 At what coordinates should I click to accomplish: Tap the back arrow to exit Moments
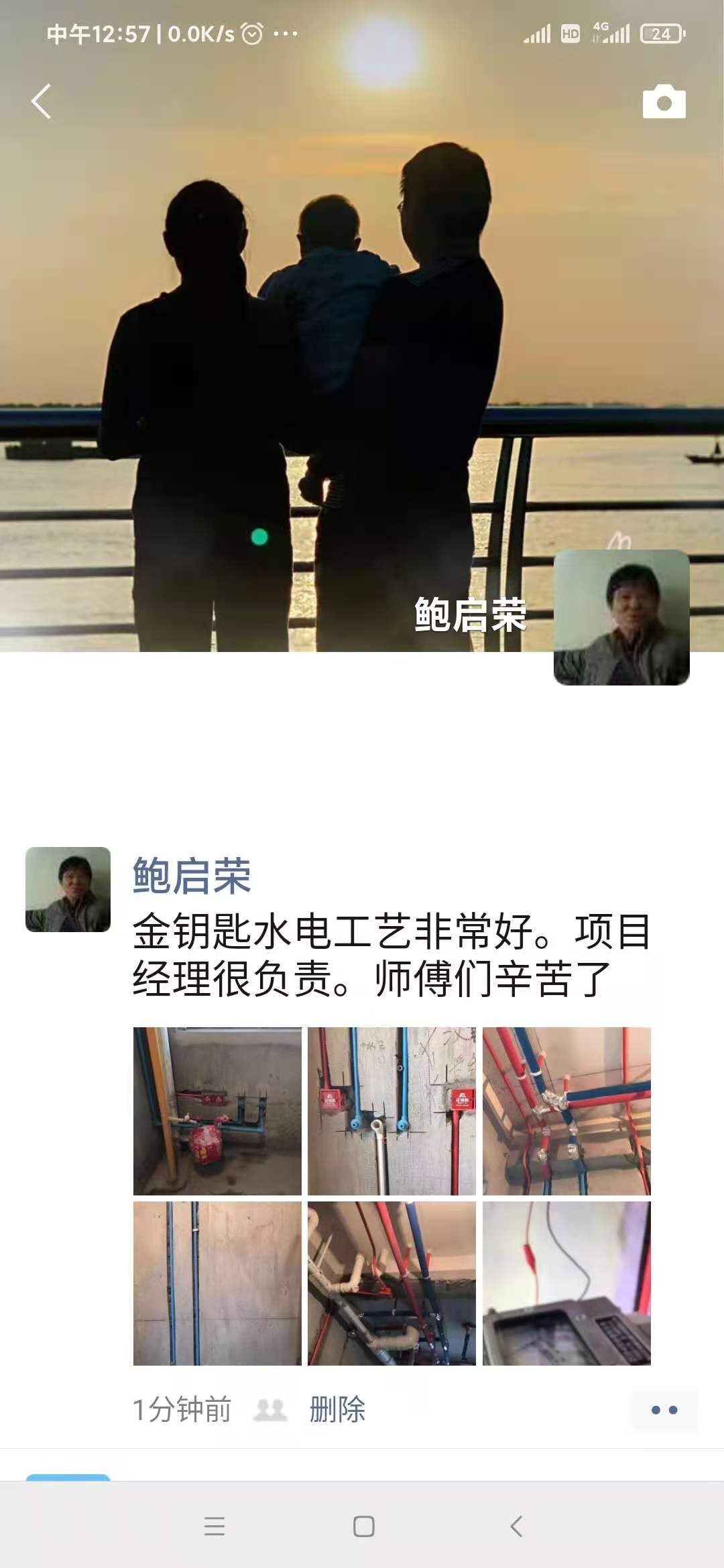pyautogui.click(x=42, y=101)
